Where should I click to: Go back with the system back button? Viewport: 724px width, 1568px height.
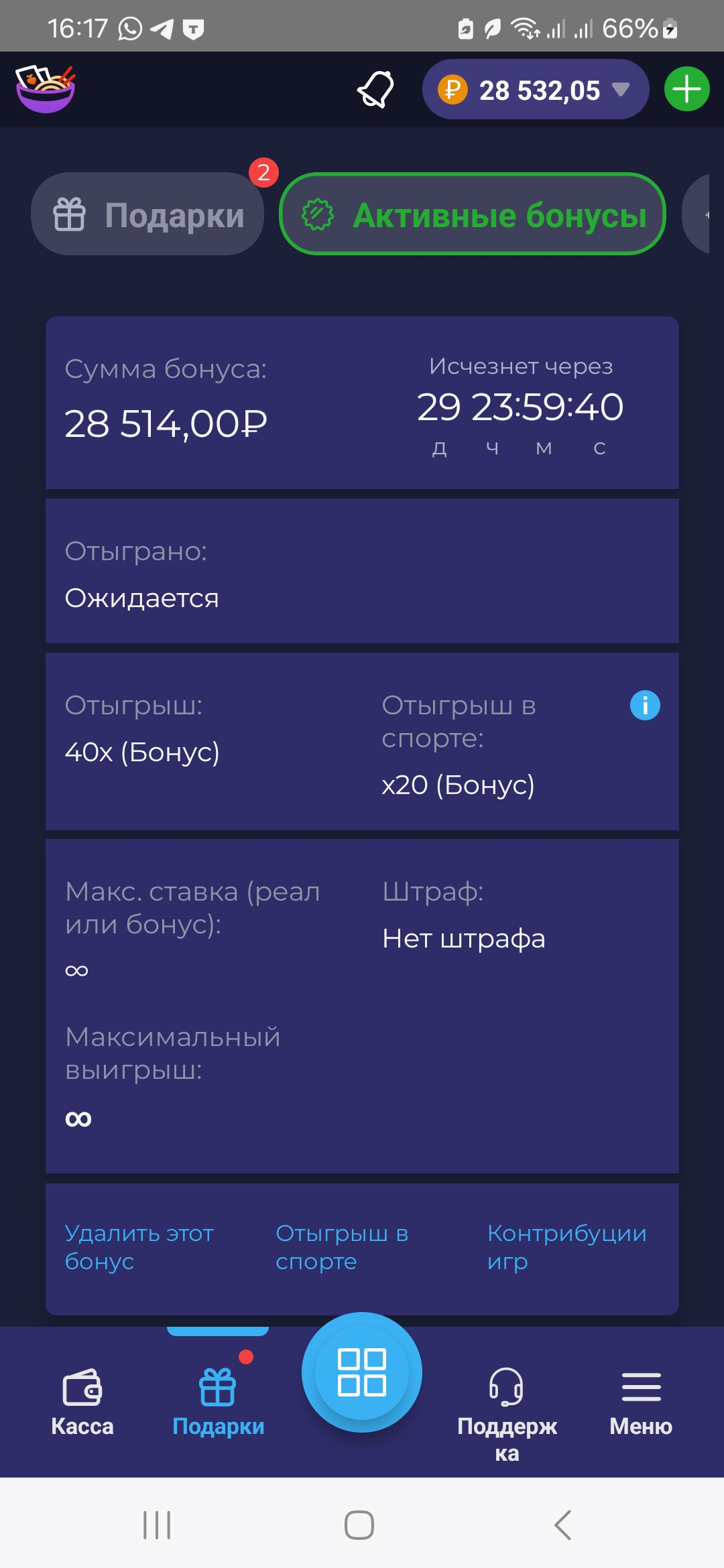coord(563,1525)
